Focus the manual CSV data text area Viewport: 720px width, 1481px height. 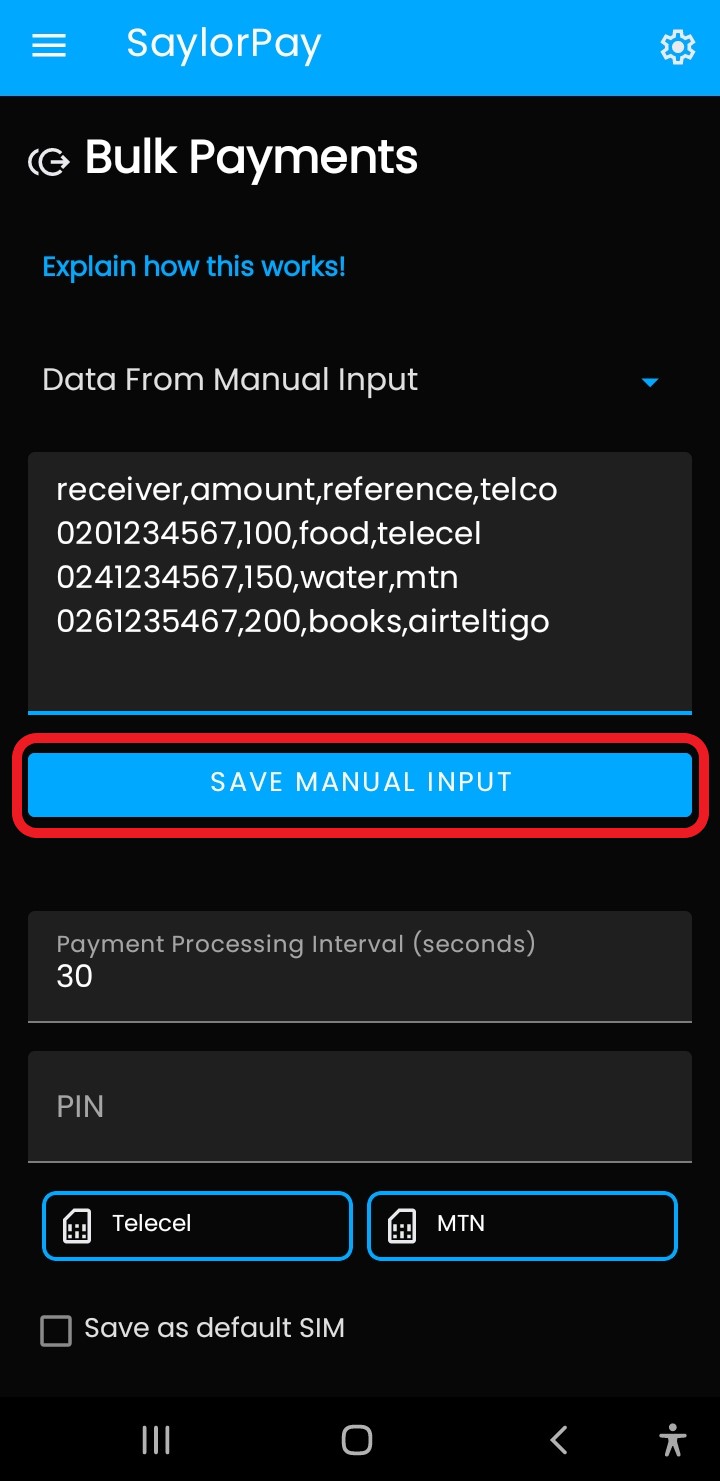click(360, 583)
